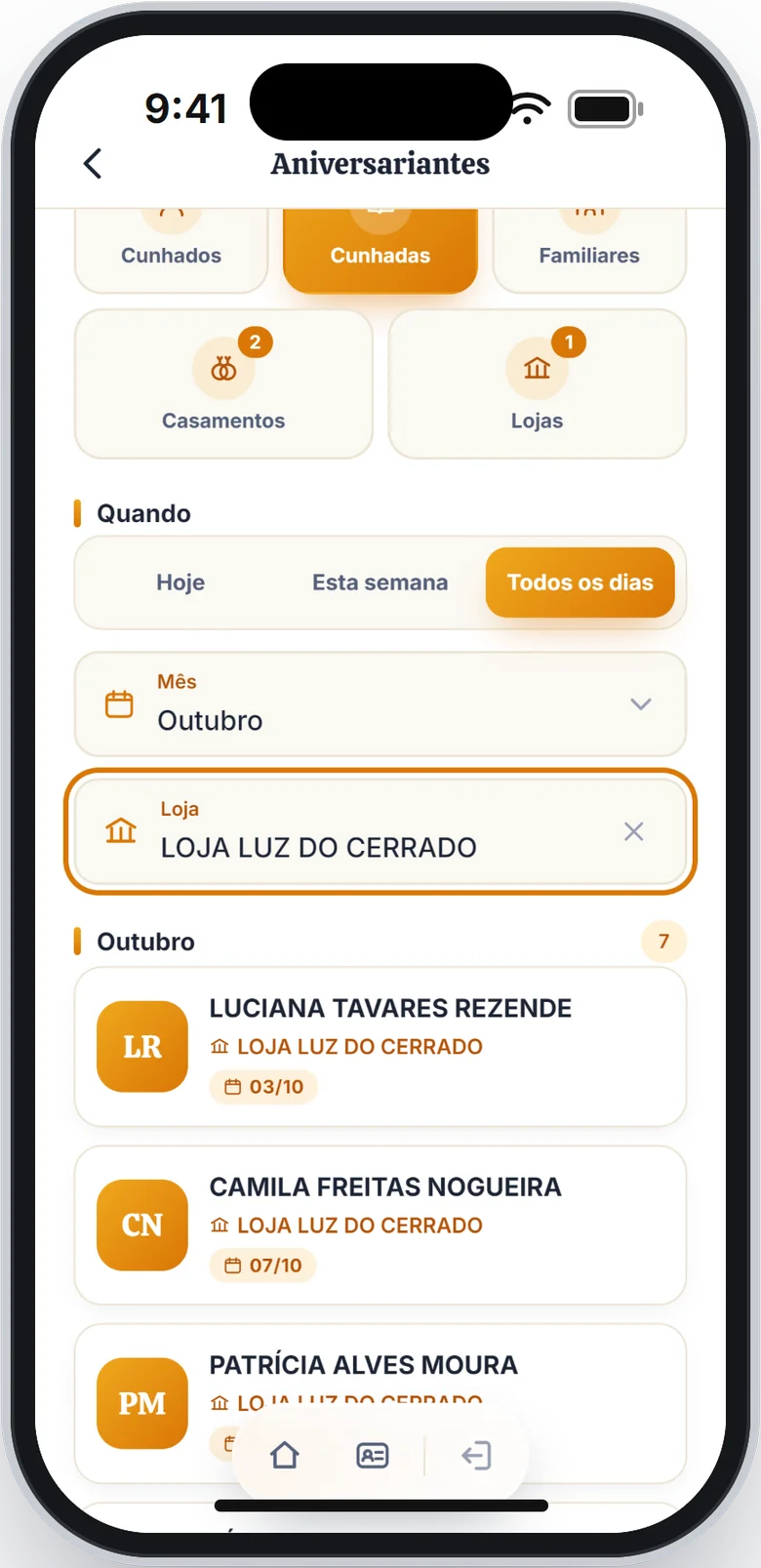Open Camila Freitas Nogueira's card
The width and height of the screenshot is (761, 1568).
380,1226
